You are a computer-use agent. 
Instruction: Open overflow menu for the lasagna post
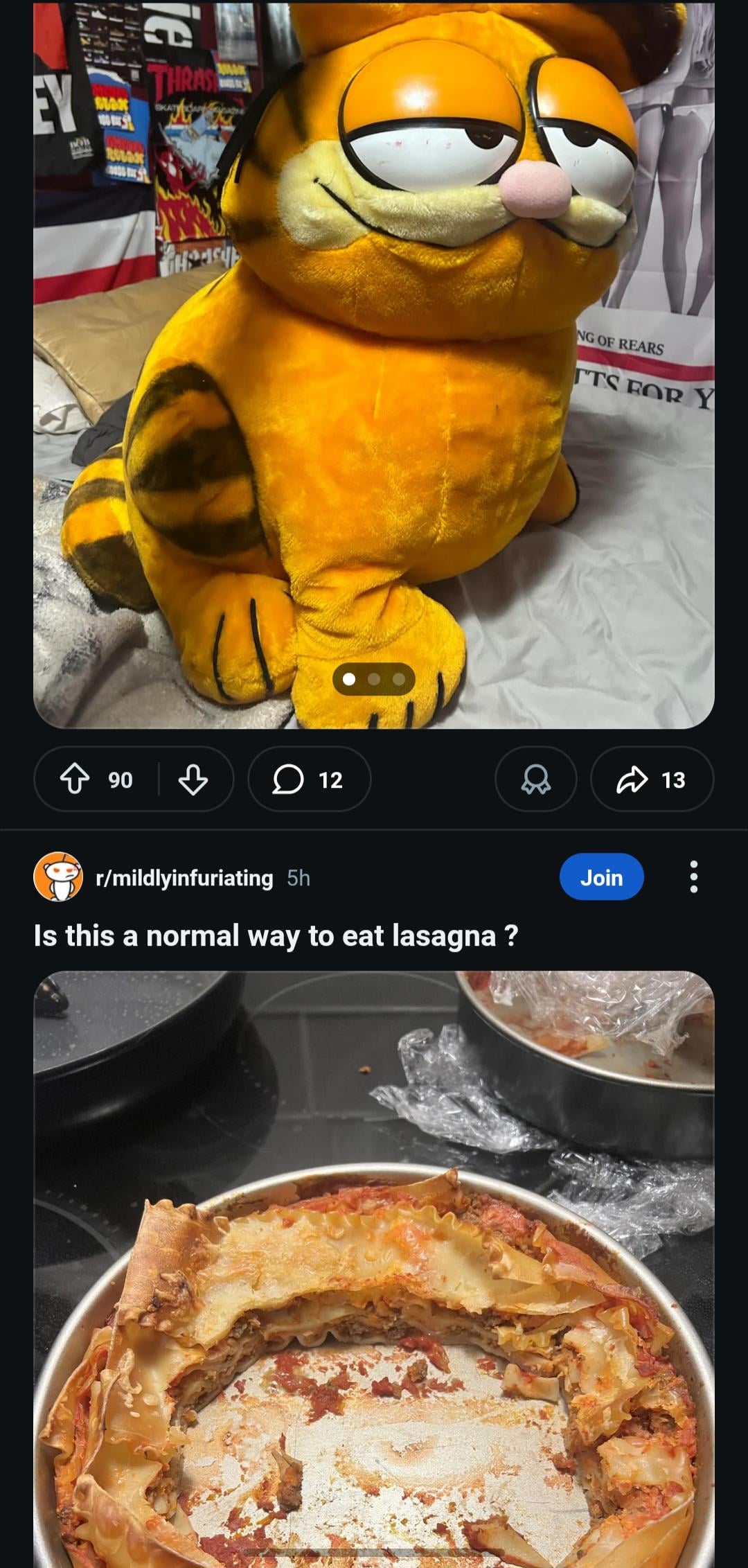click(x=693, y=877)
